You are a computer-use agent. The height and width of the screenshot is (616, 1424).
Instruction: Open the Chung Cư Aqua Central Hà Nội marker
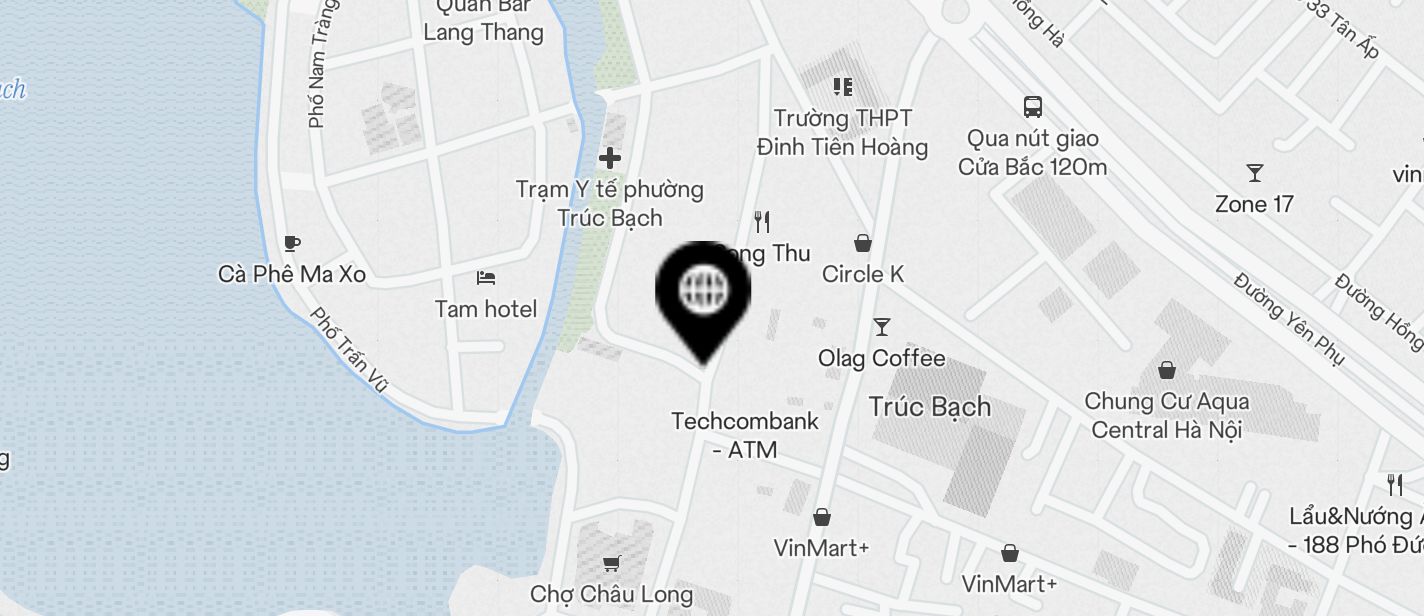click(1166, 371)
